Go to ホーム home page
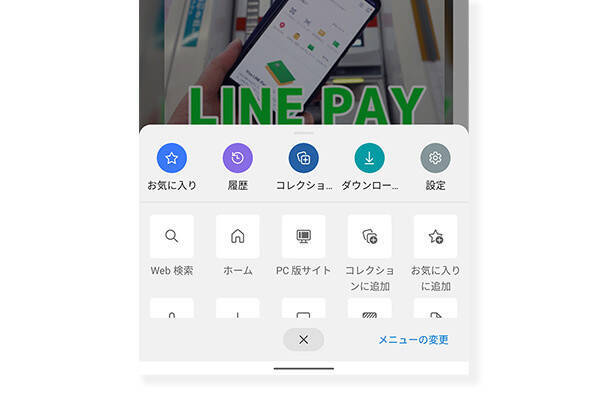The image size is (600, 400). (x=237, y=237)
